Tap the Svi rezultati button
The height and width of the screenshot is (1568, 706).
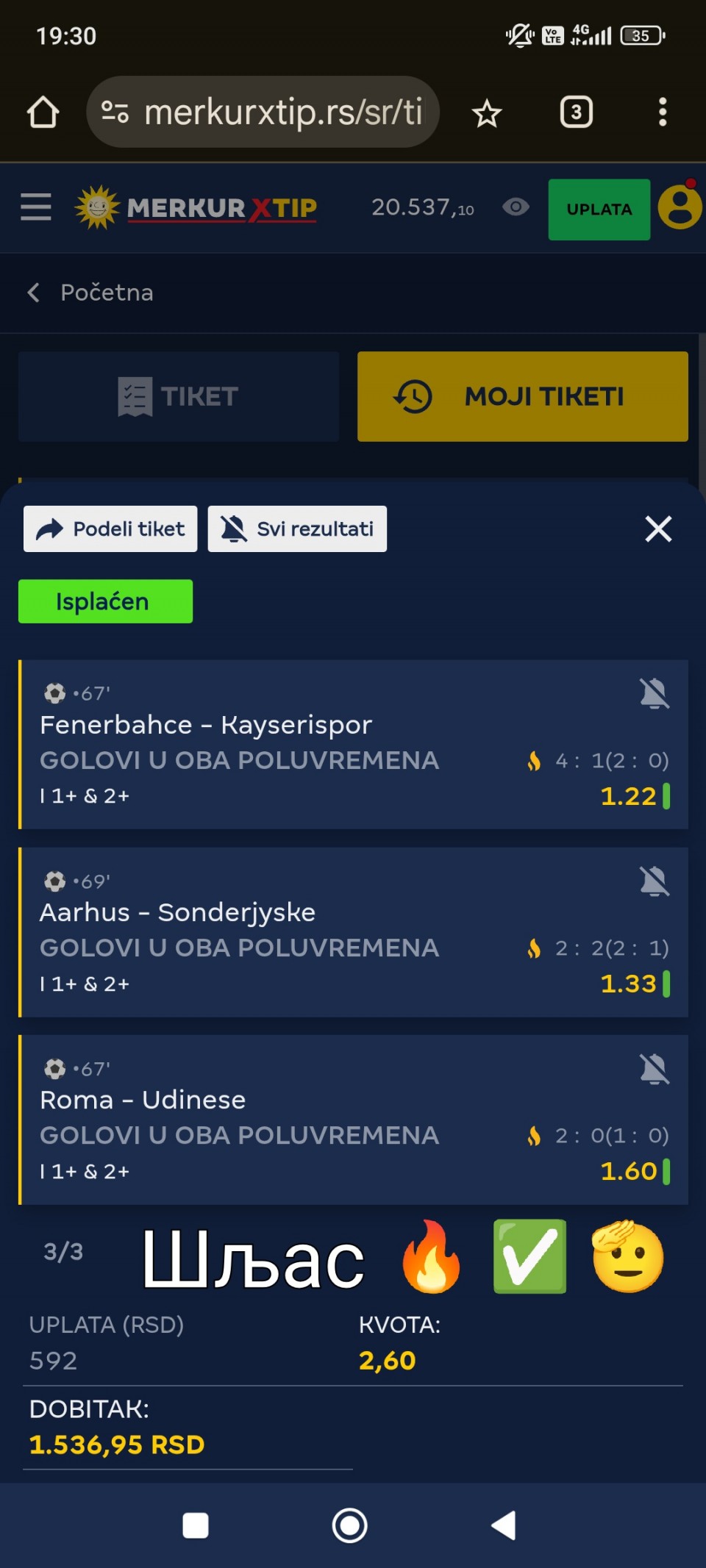point(297,529)
